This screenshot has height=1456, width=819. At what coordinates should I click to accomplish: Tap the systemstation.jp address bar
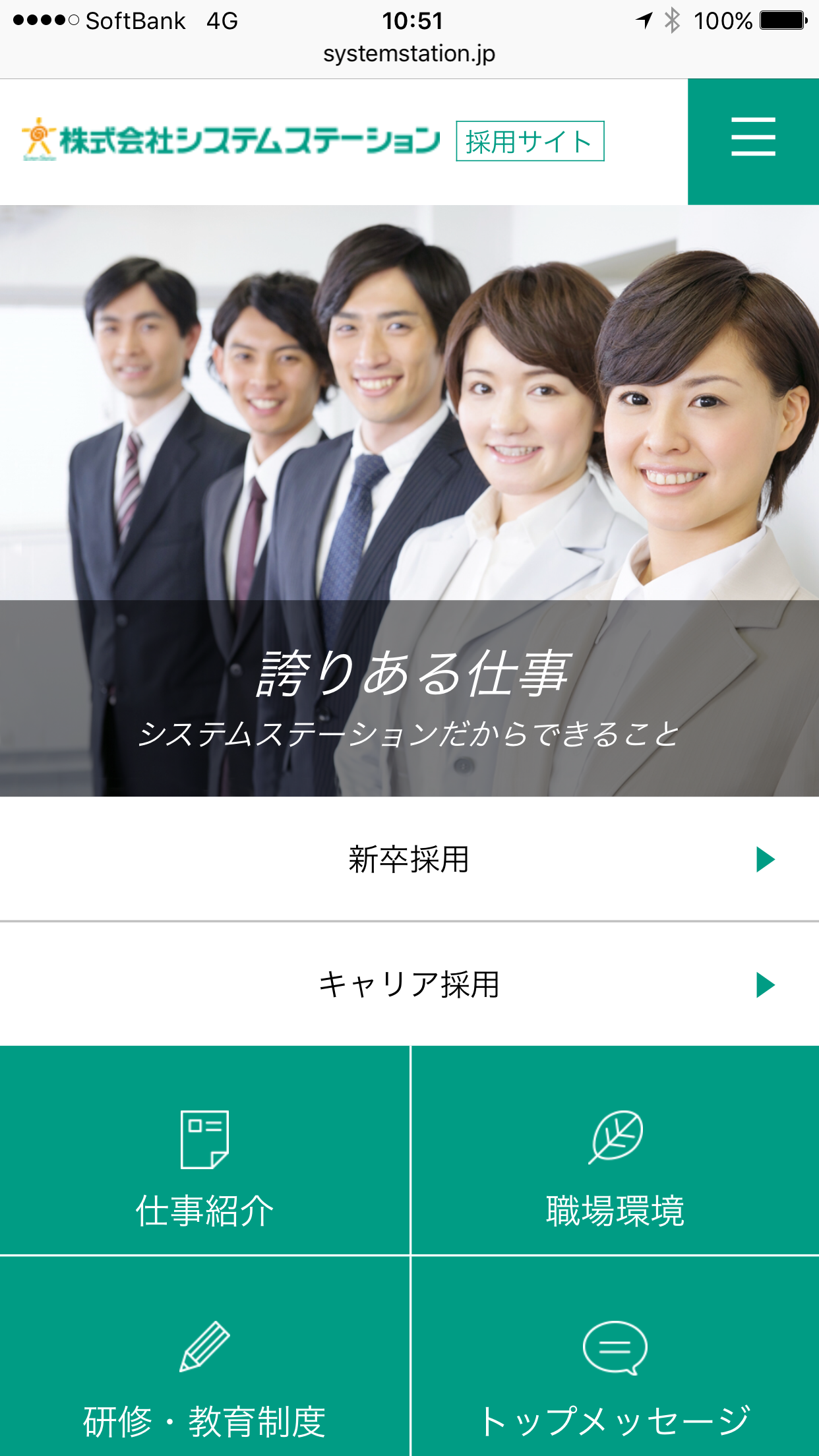point(409,54)
